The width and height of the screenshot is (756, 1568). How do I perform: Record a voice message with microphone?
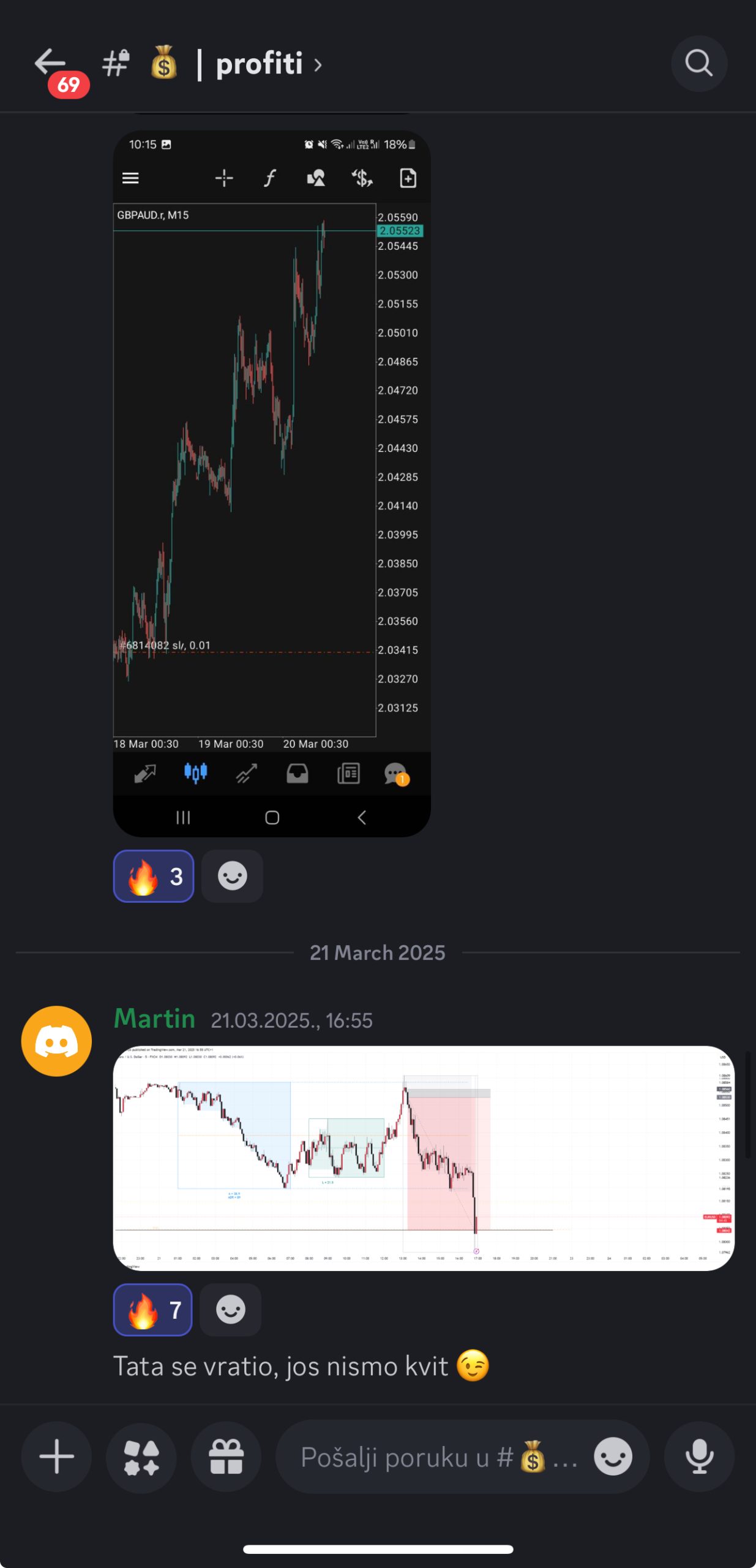click(x=699, y=1457)
